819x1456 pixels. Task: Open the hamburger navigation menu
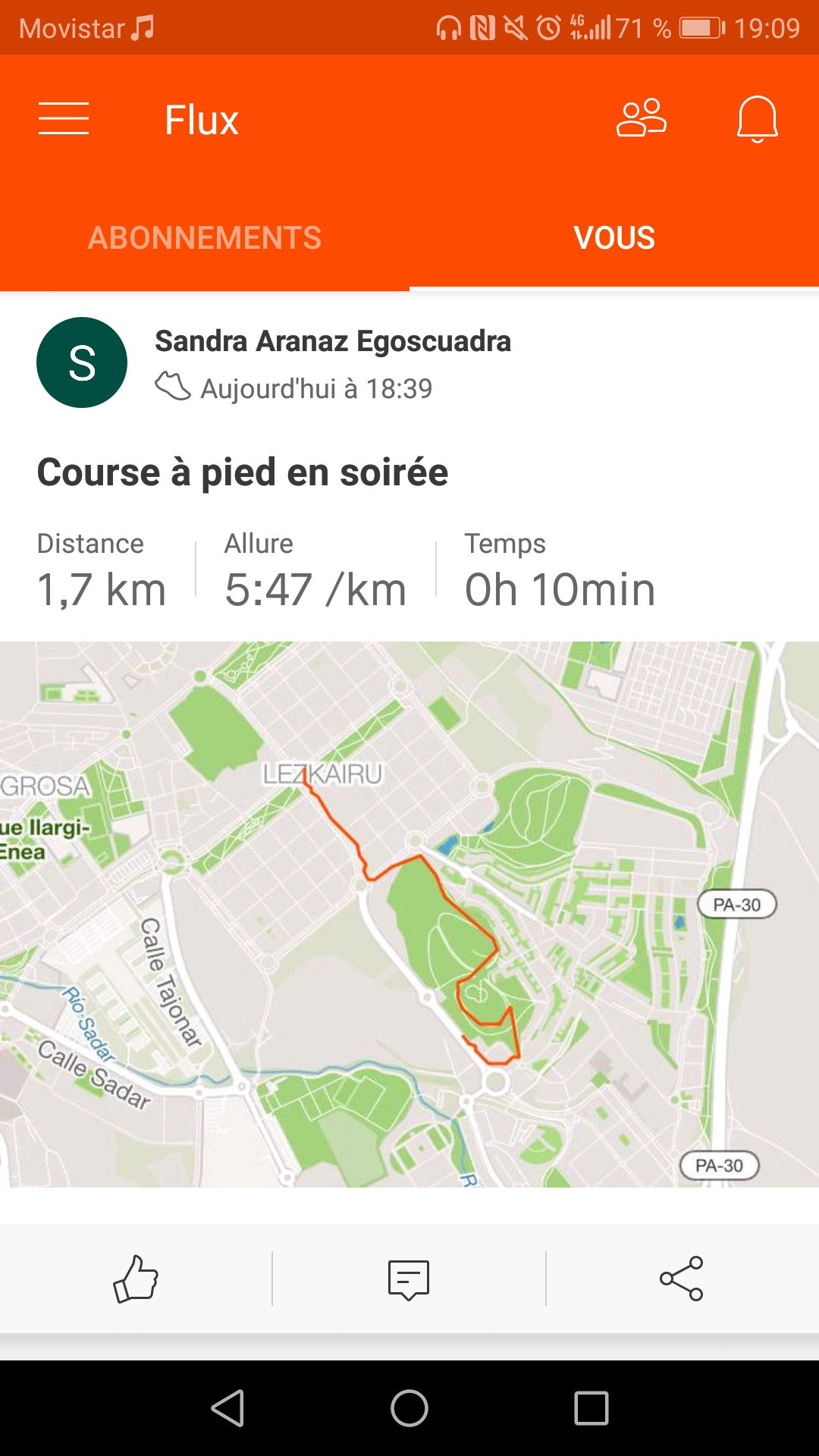(64, 119)
